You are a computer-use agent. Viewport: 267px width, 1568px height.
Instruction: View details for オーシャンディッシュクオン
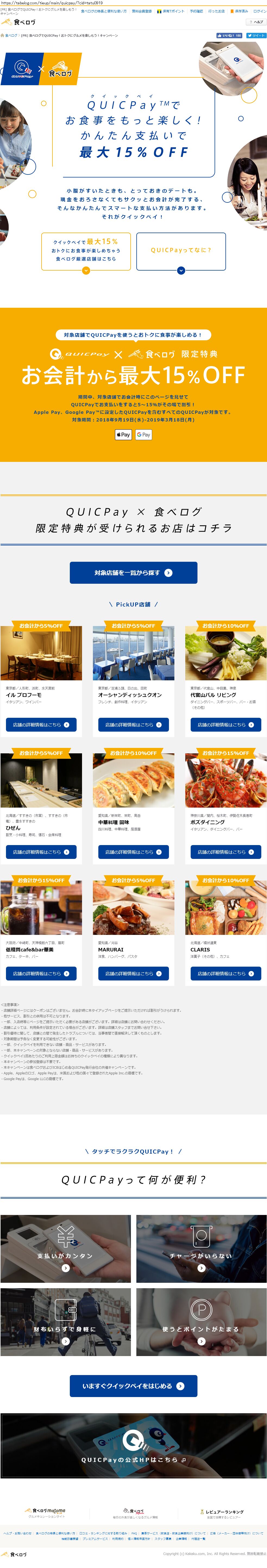(x=134, y=725)
